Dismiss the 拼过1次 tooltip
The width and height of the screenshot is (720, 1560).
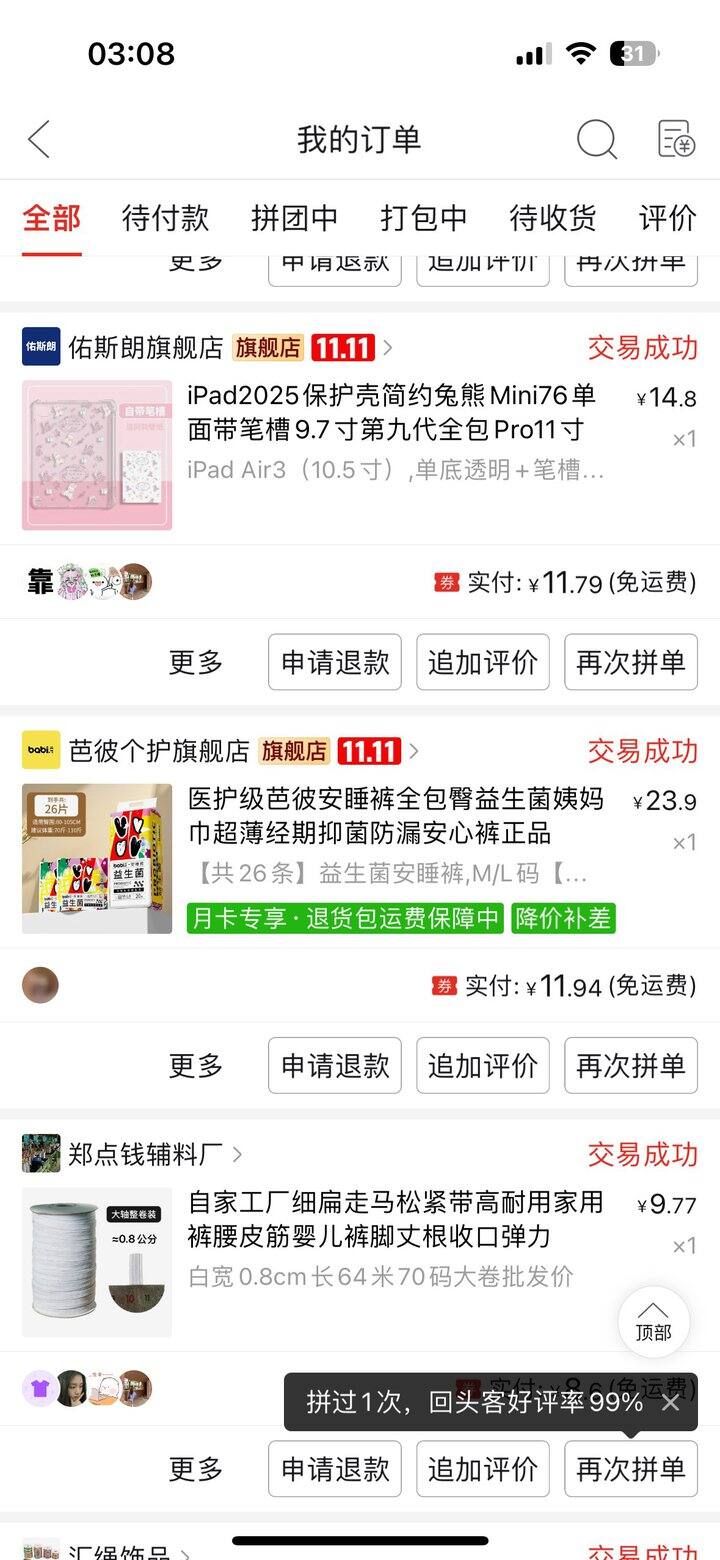670,1402
